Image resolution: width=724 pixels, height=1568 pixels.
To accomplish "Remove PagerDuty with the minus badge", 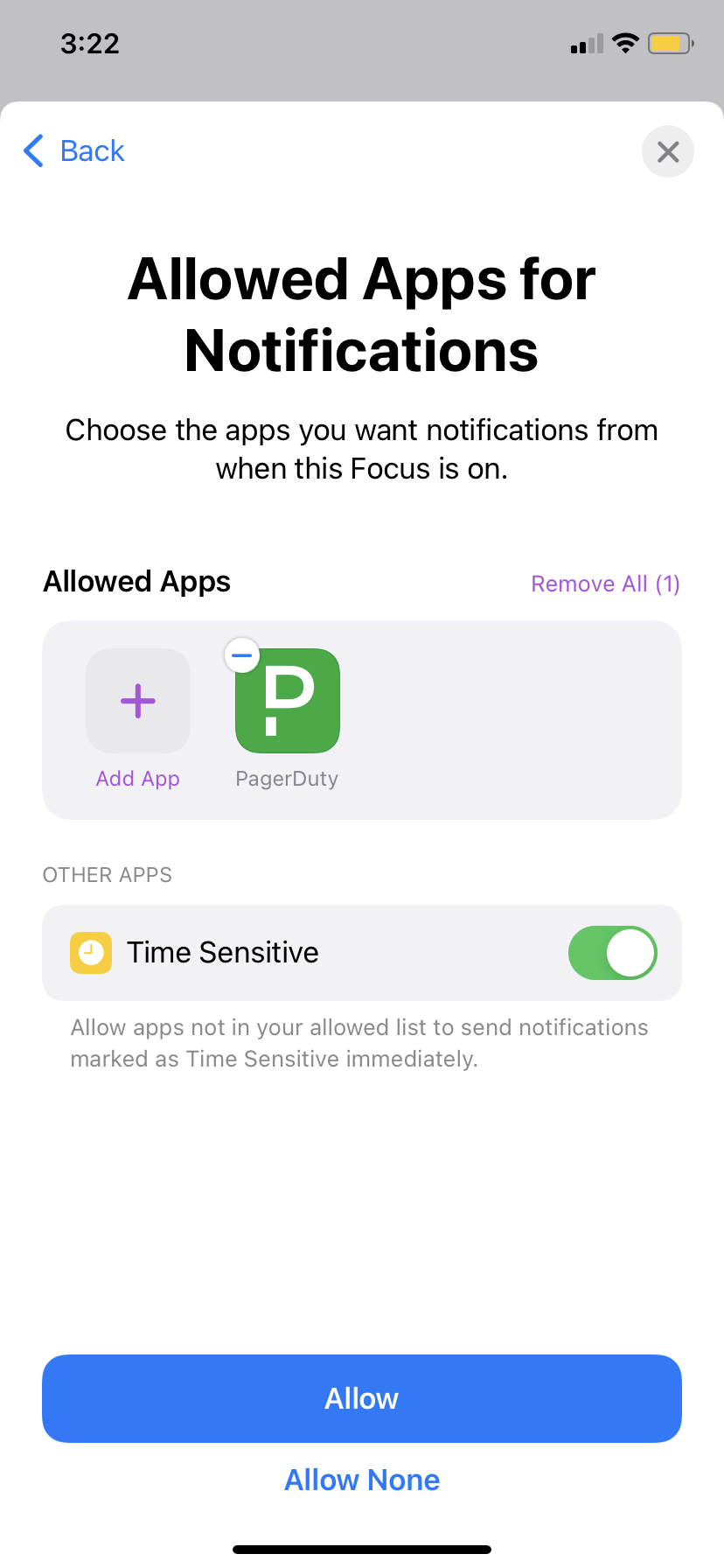I will [x=242, y=654].
